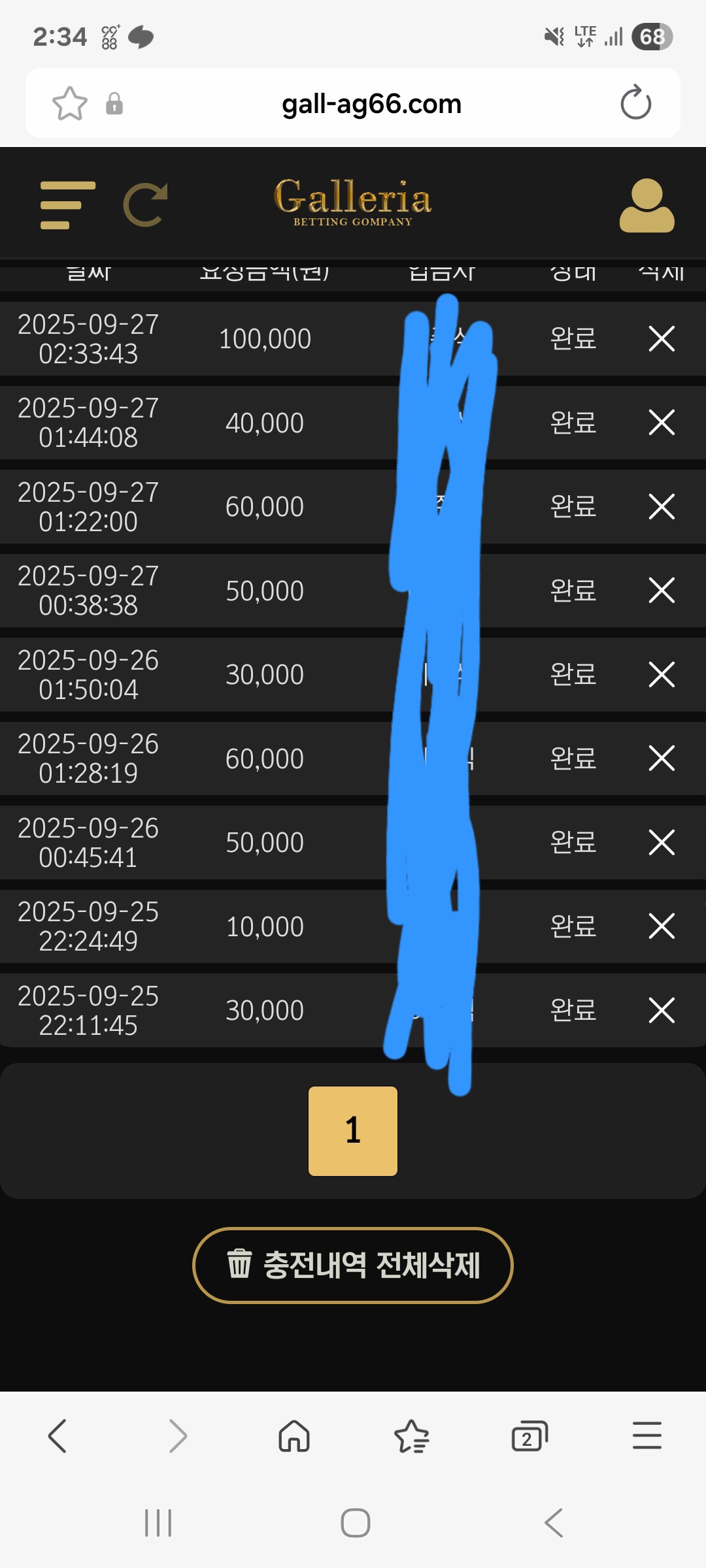Screen dimensions: 706x1568
Task: Open the browser tabs switcher
Action: (529, 1436)
